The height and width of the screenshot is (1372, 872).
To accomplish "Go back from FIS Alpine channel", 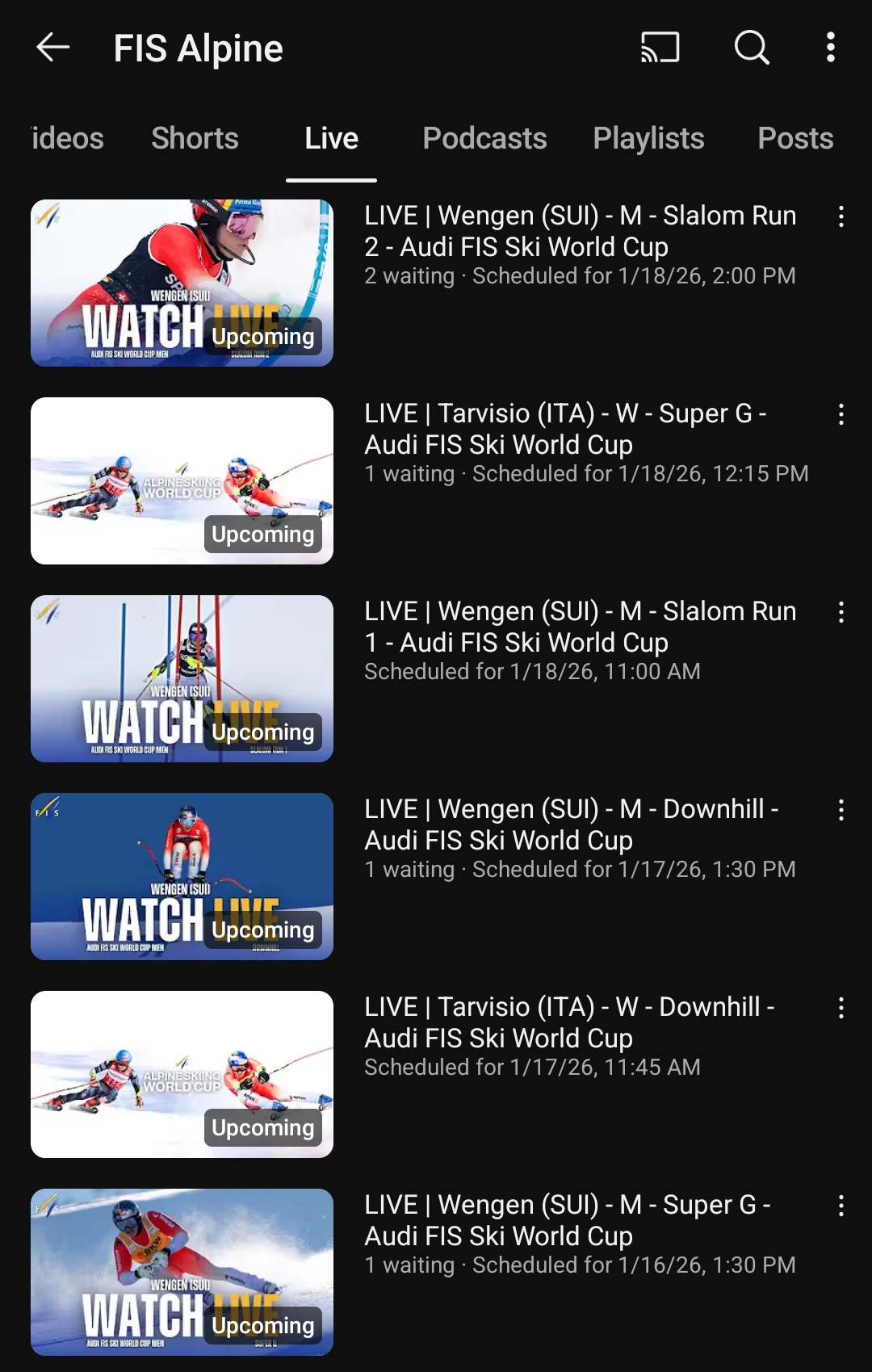I will tap(53, 48).
